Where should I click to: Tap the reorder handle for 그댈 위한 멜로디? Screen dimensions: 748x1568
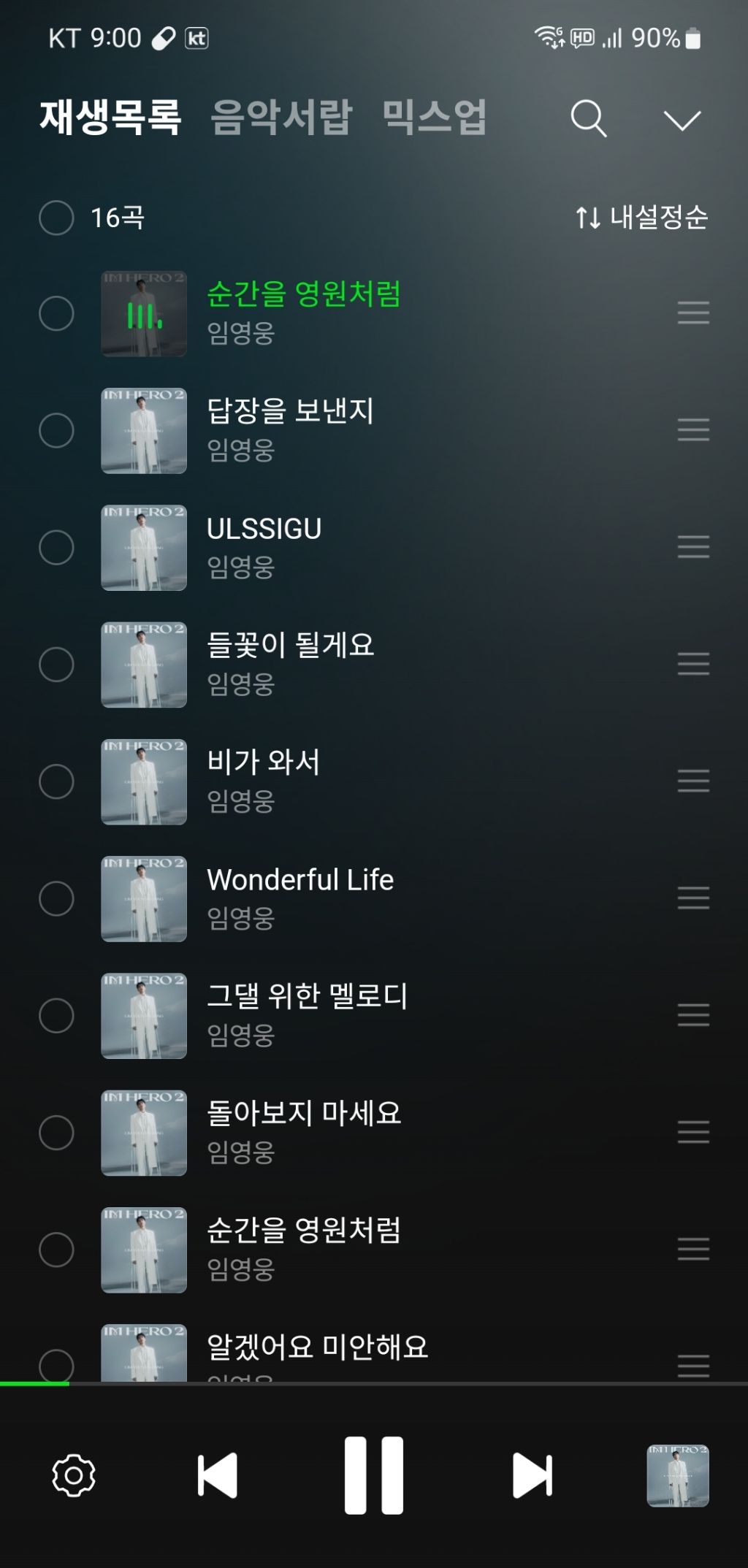click(693, 1015)
